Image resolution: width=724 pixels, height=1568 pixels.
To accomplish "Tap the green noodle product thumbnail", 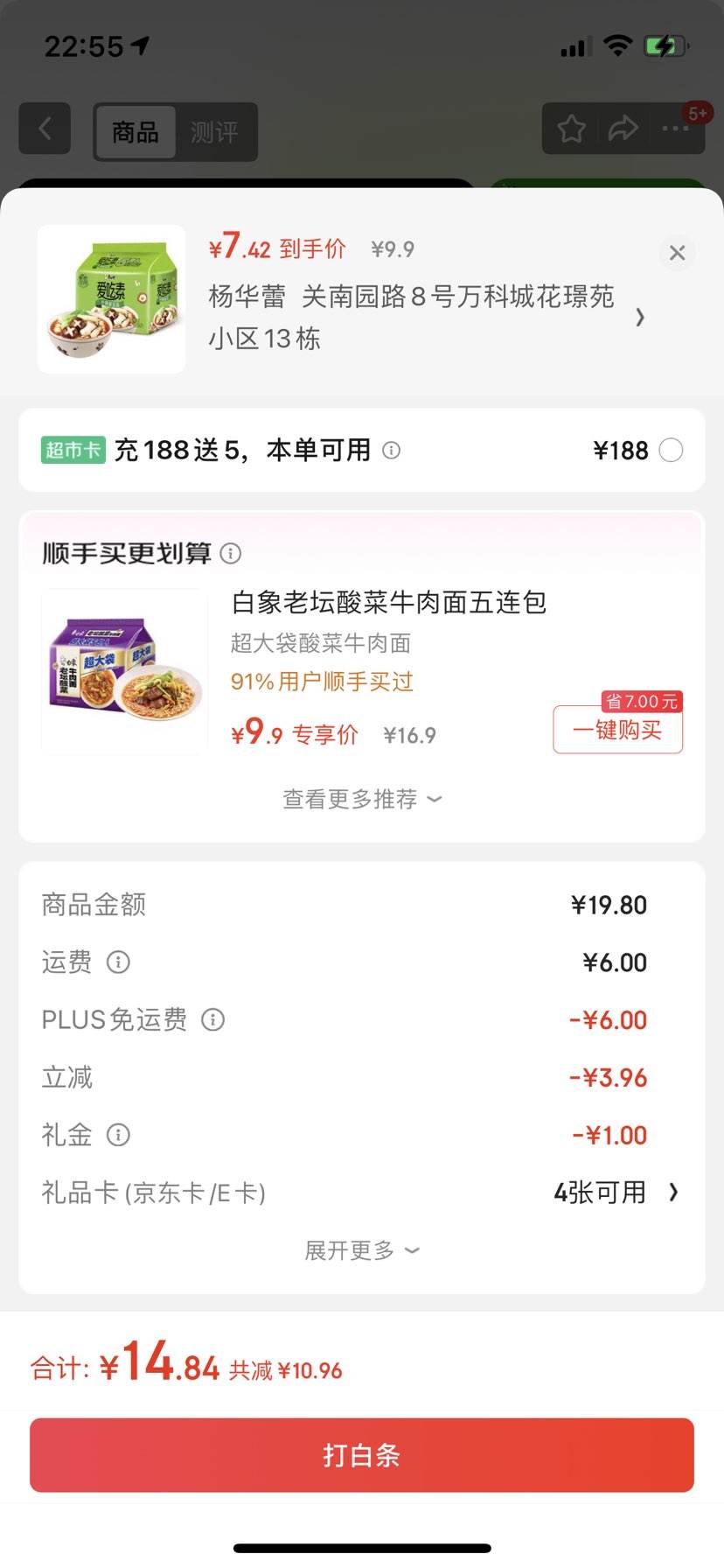I will [x=111, y=297].
